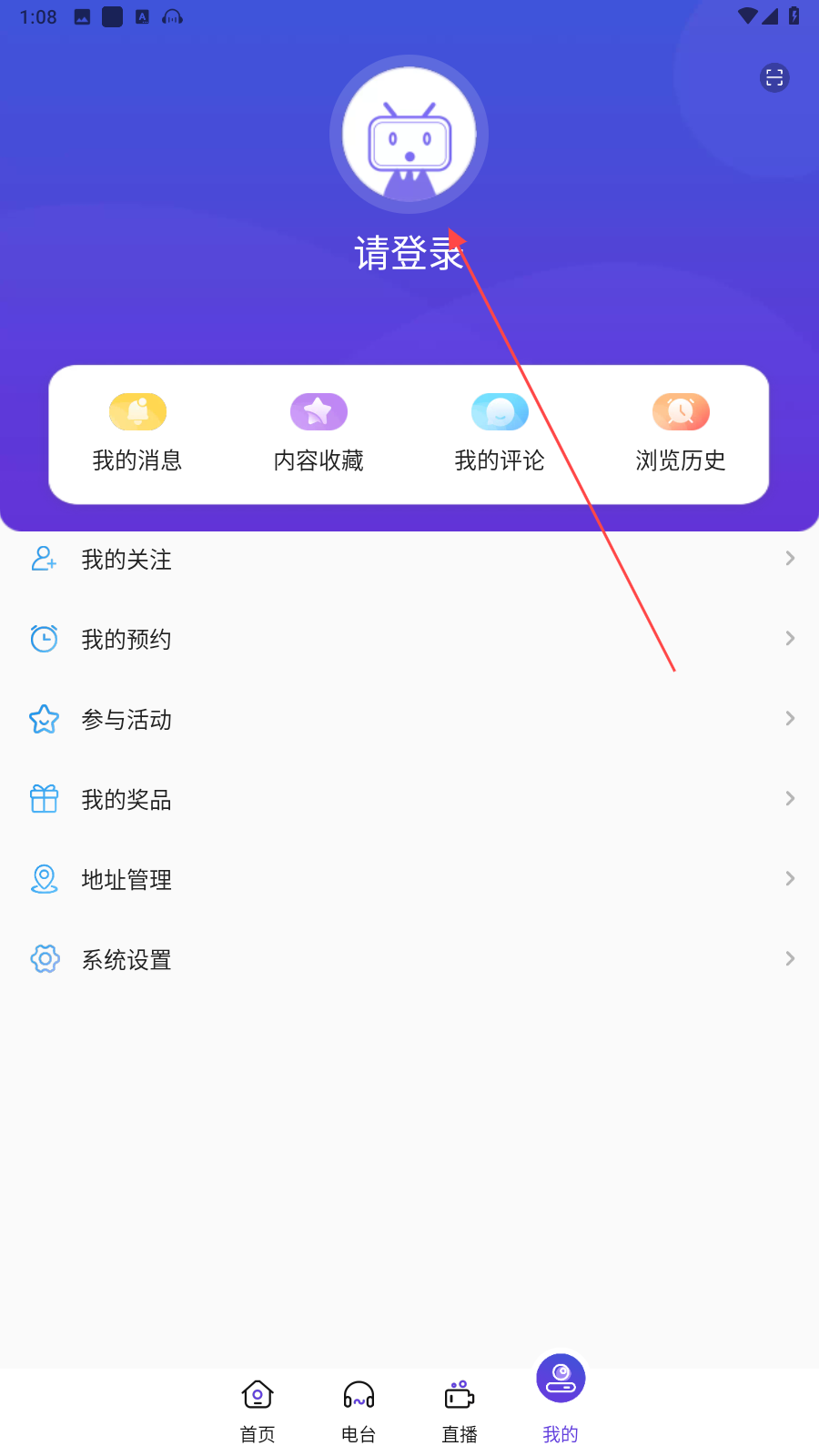
Task: Tap the profile avatar
Action: tap(409, 135)
